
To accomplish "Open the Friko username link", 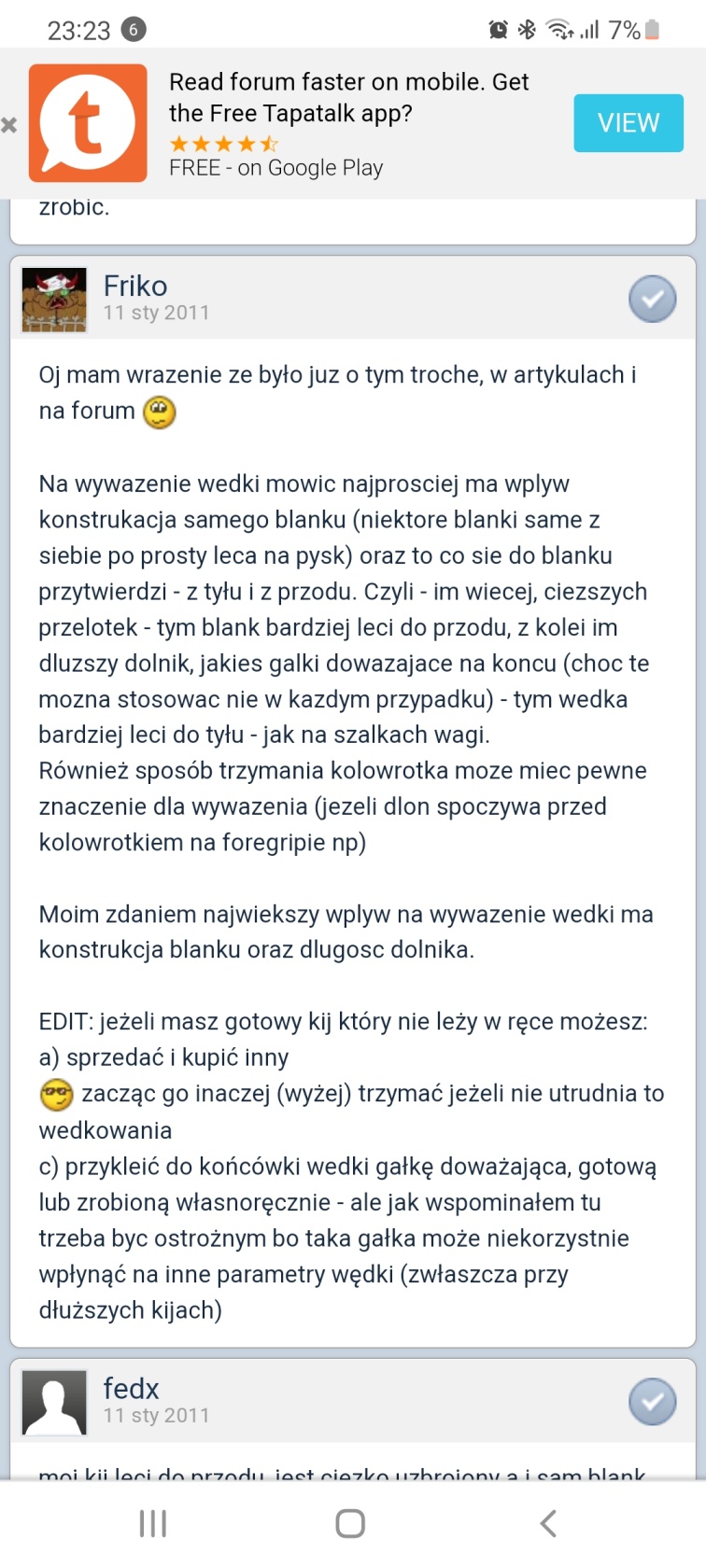I will coord(135,286).
